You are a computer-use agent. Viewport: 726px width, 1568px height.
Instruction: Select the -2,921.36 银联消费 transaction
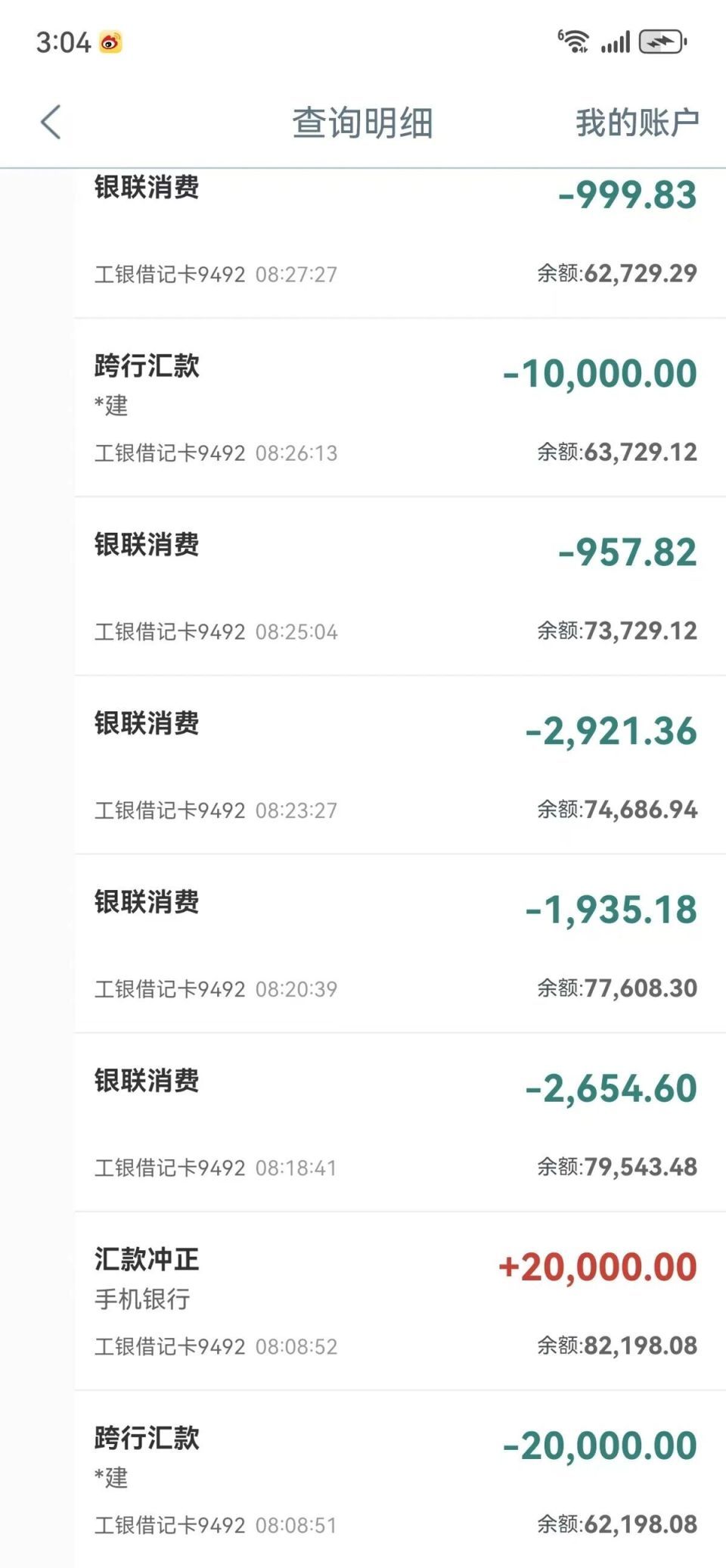pyautogui.click(x=400, y=765)
